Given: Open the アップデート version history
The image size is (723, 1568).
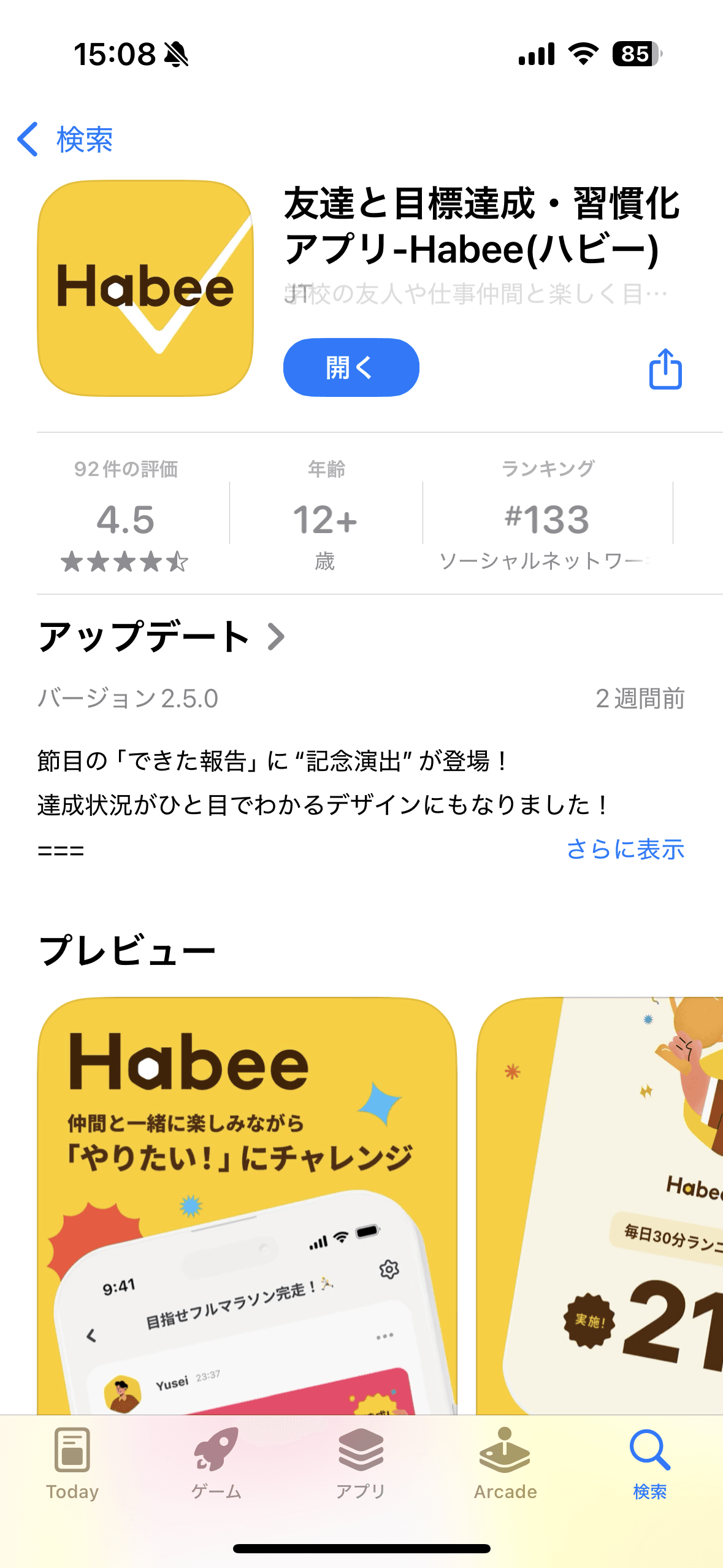Looking at the screenshot, I should pyautogui.click(x=162, y=636).
